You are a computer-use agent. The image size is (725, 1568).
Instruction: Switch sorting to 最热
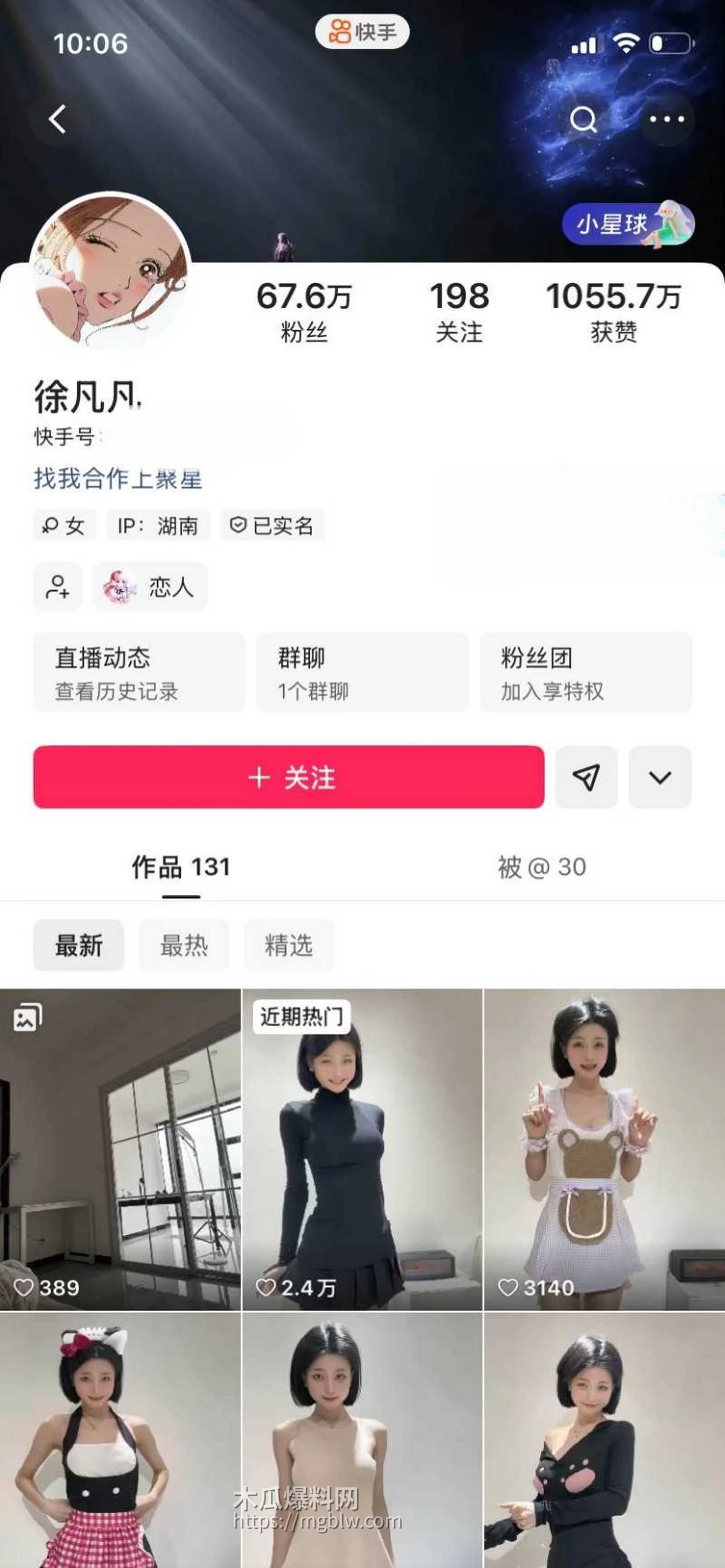tap(184, 944)
